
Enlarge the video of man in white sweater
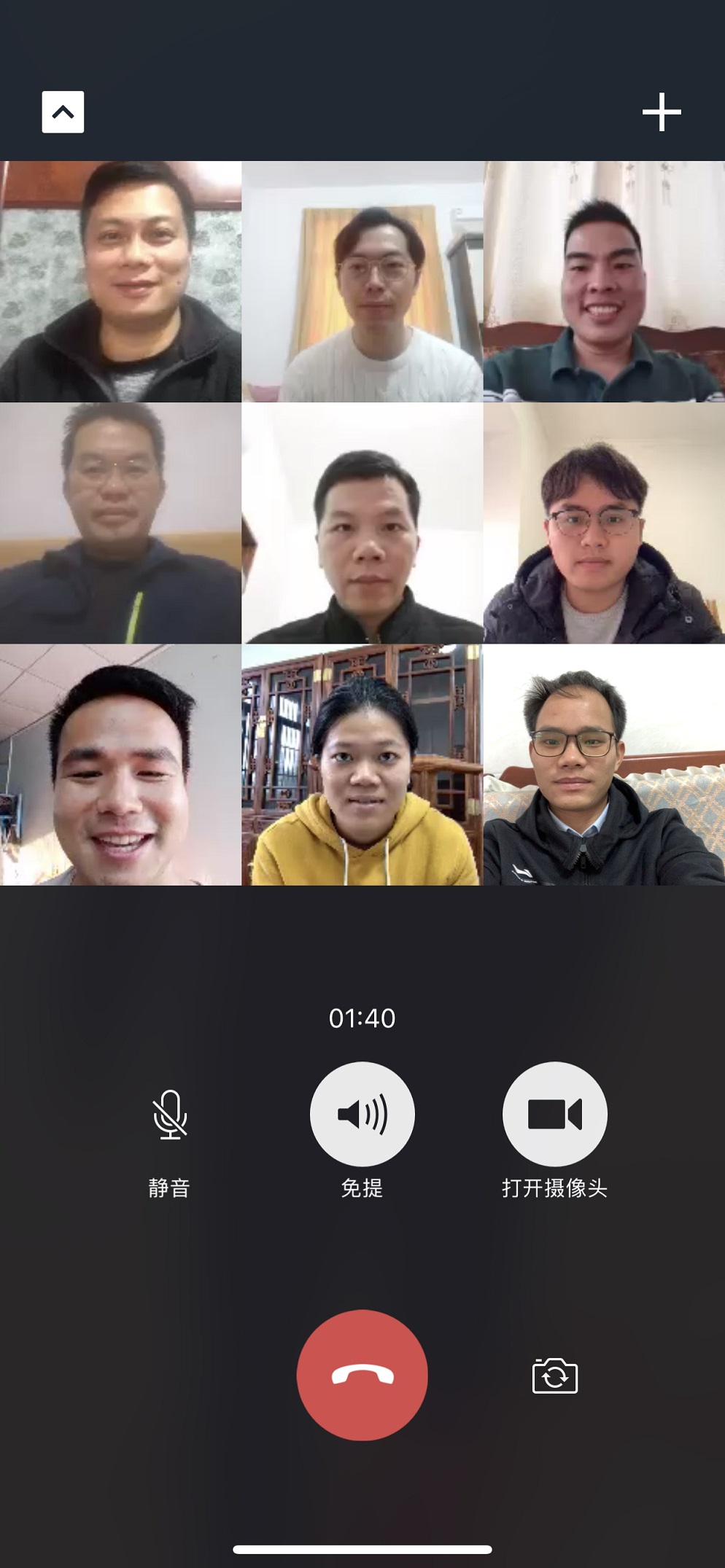362,281
